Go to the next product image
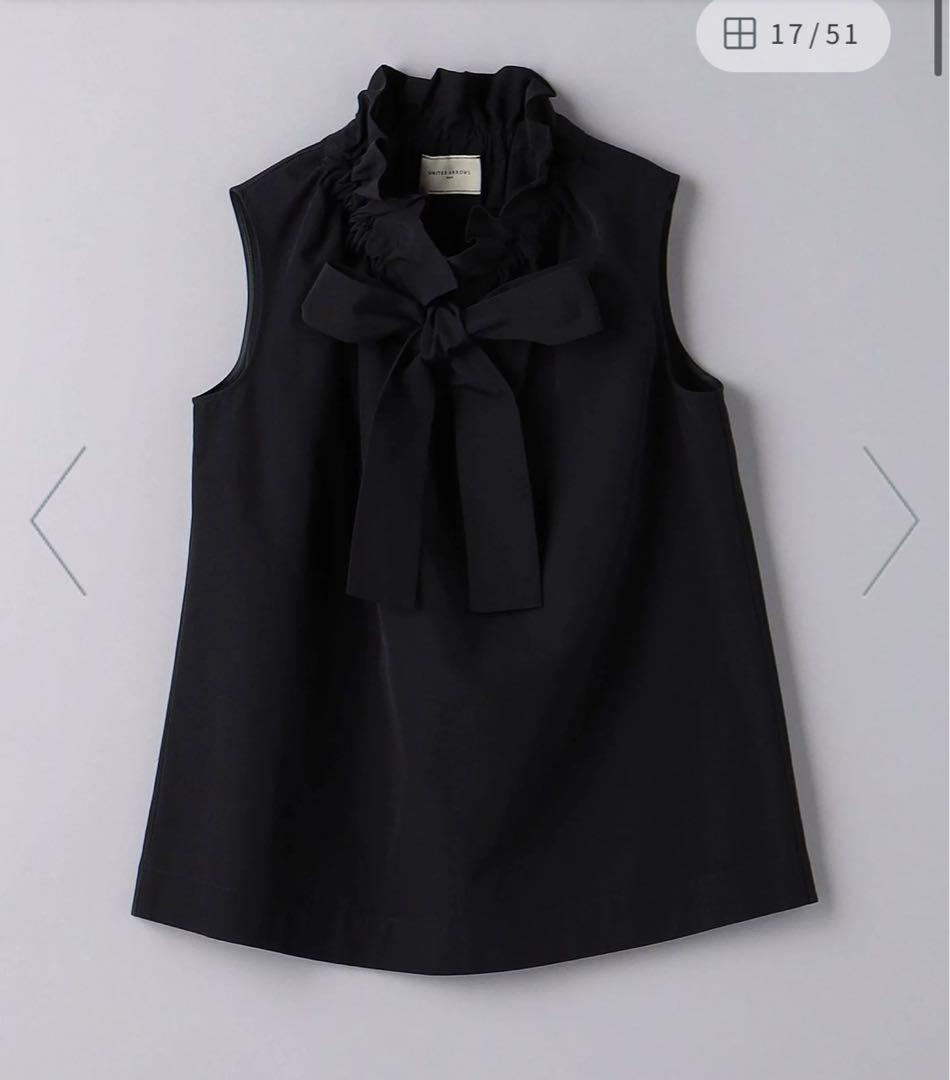The height and width of the screenshot is (1080, 950). (889, 521)
